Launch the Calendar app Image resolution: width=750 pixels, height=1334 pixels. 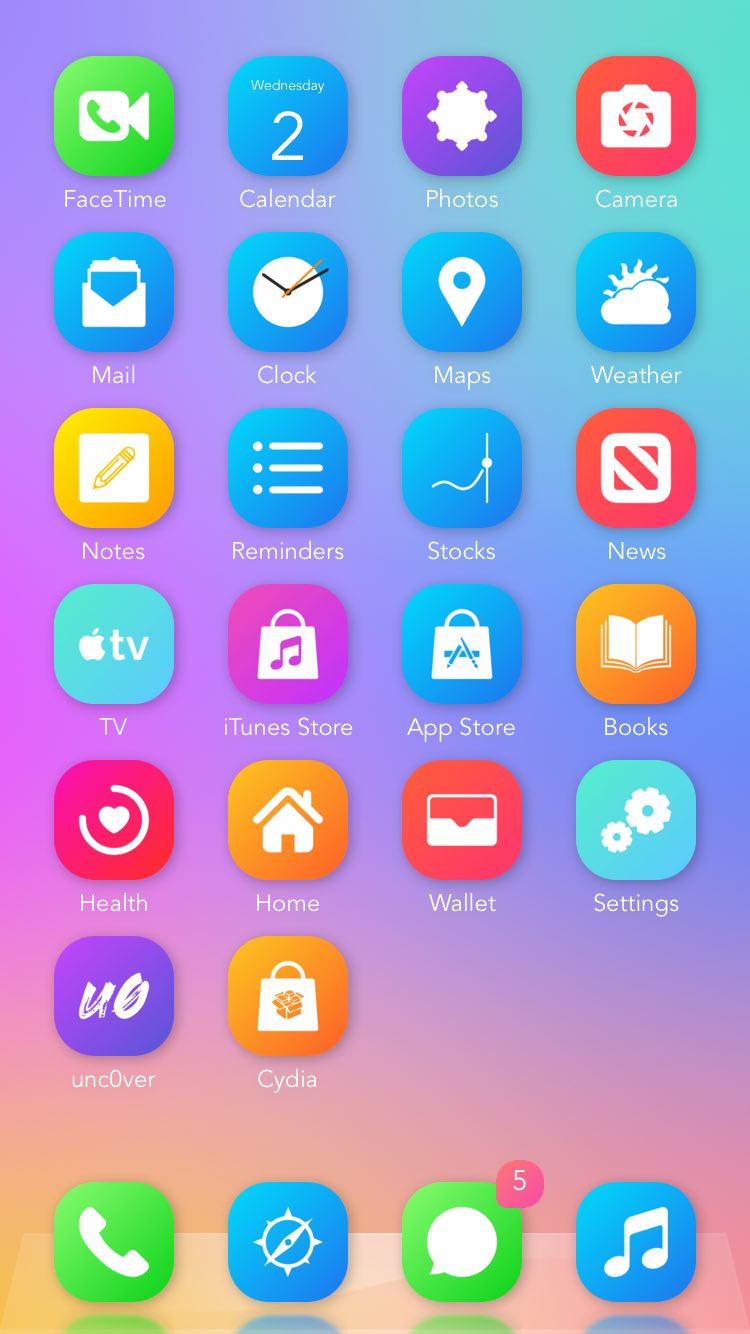pyautogui.click(x=288, y=116)
